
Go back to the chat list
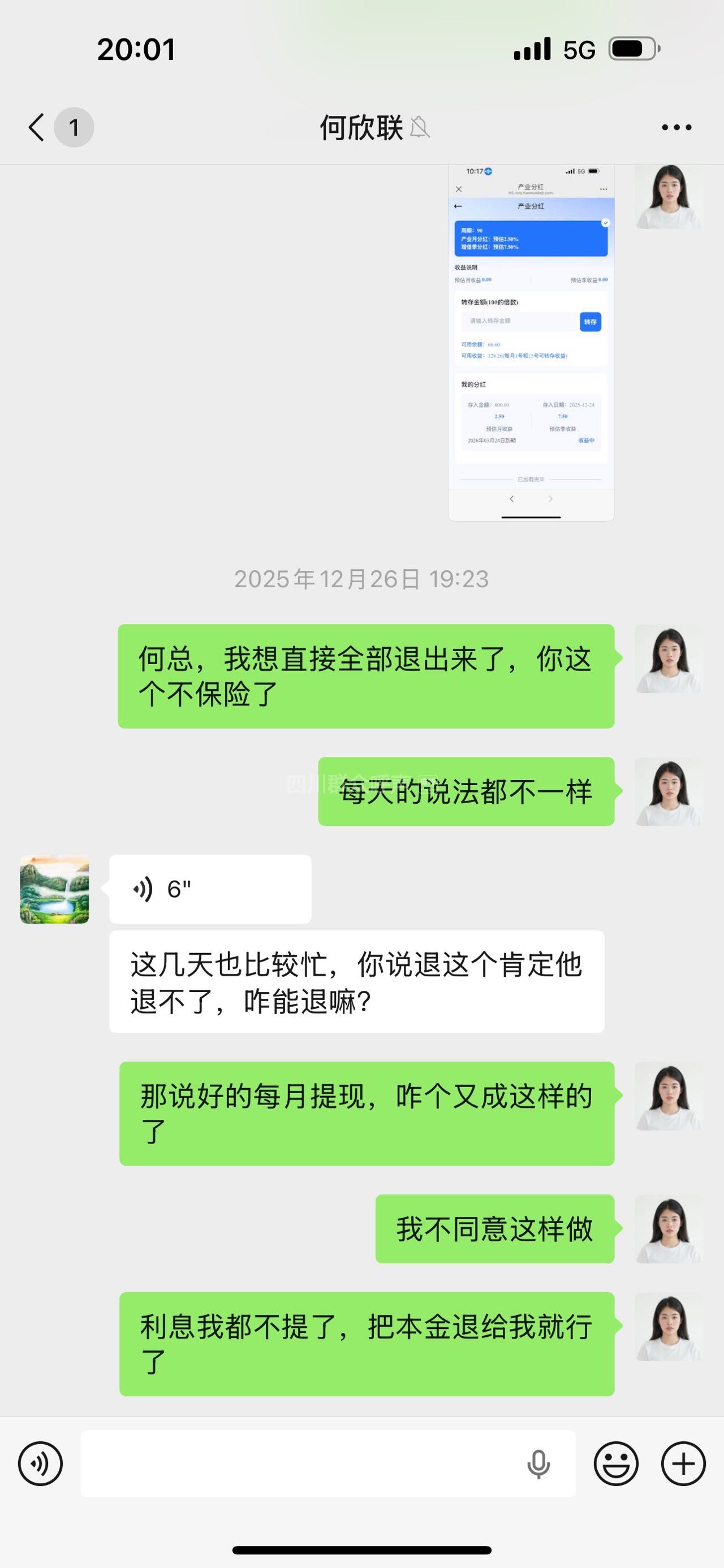(x=38, y=127)
